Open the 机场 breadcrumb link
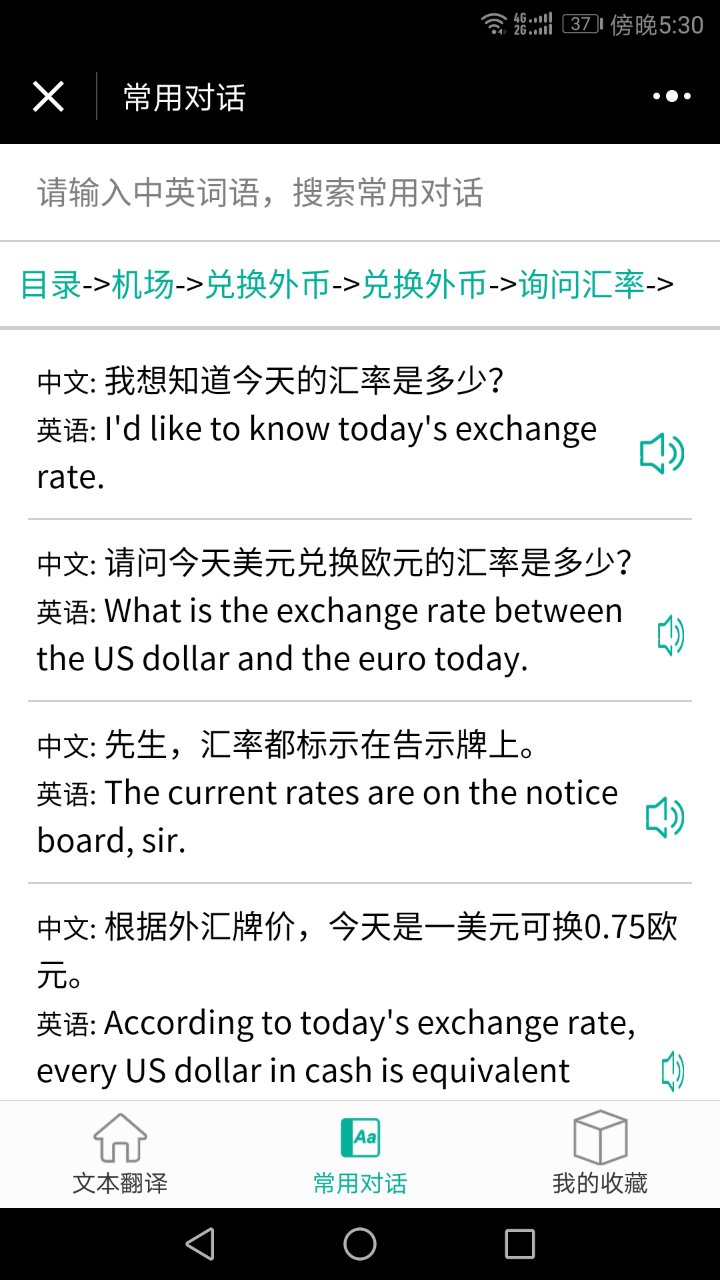 (x=143, y=285)
